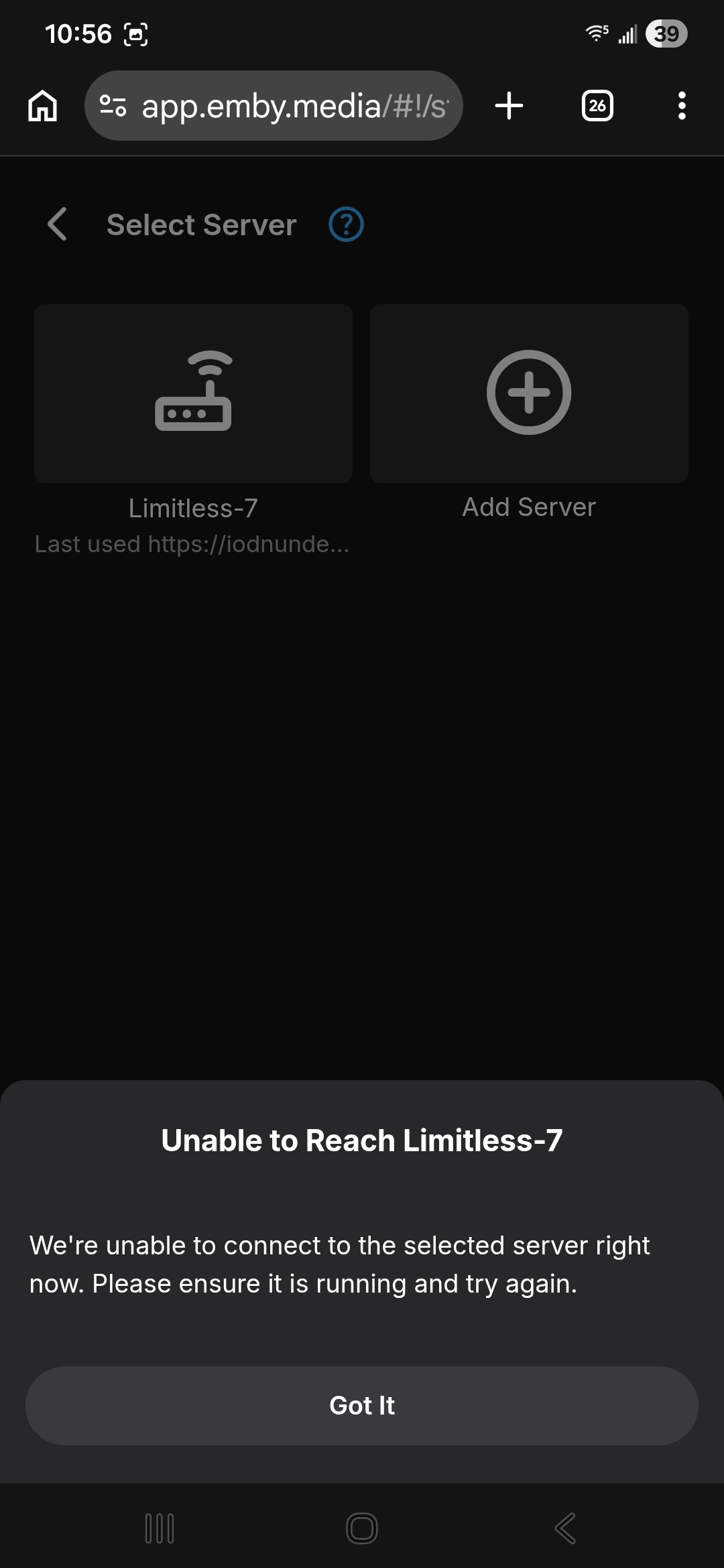Tap the system recent apps button
The height and width of the screenshot is (1568, 724).
coord(160,1528)
